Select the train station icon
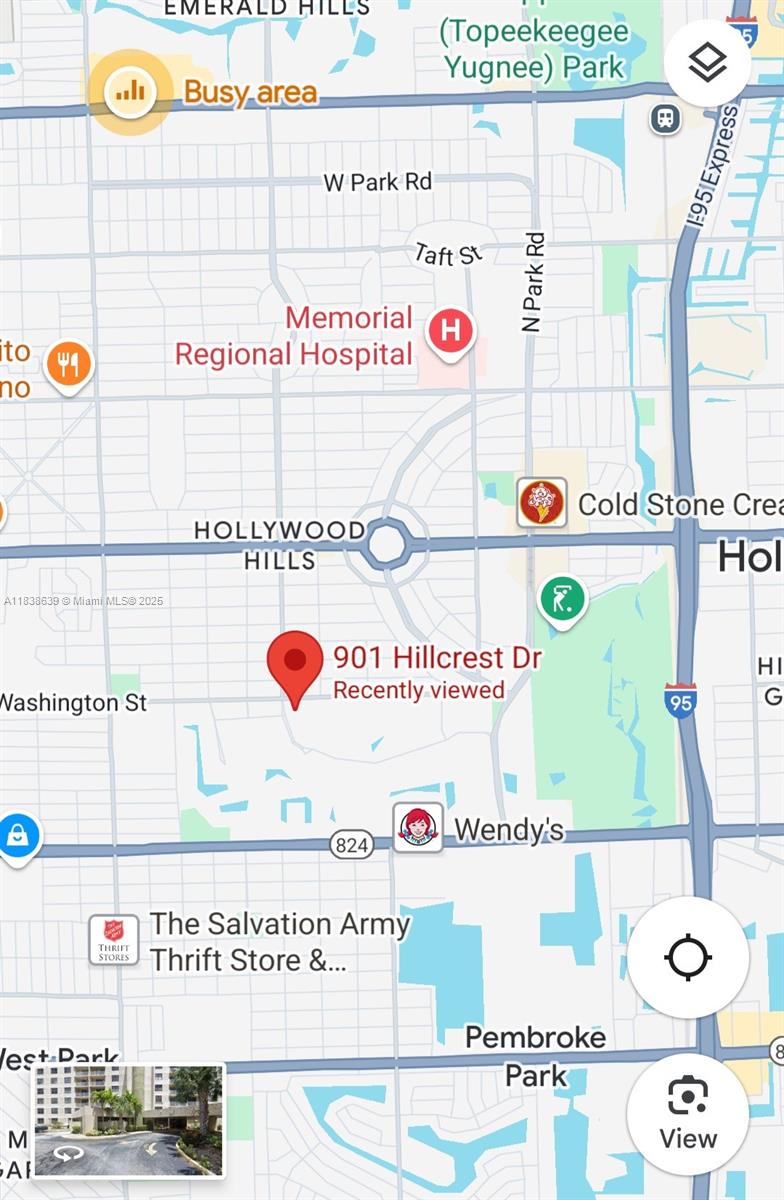Viewport: 784px width, 1200px height. tap(665, 119)
